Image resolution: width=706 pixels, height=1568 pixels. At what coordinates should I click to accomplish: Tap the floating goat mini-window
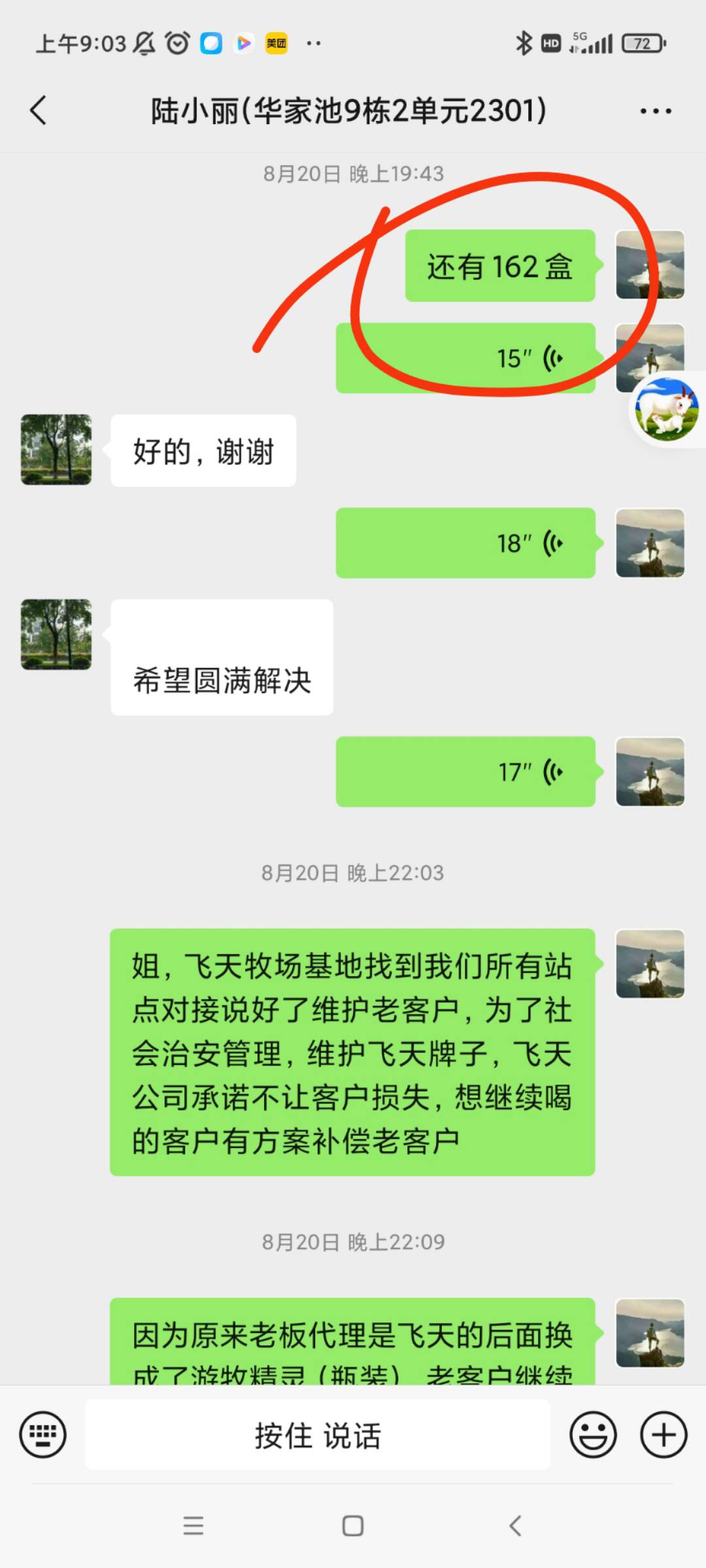pos(667,410)
